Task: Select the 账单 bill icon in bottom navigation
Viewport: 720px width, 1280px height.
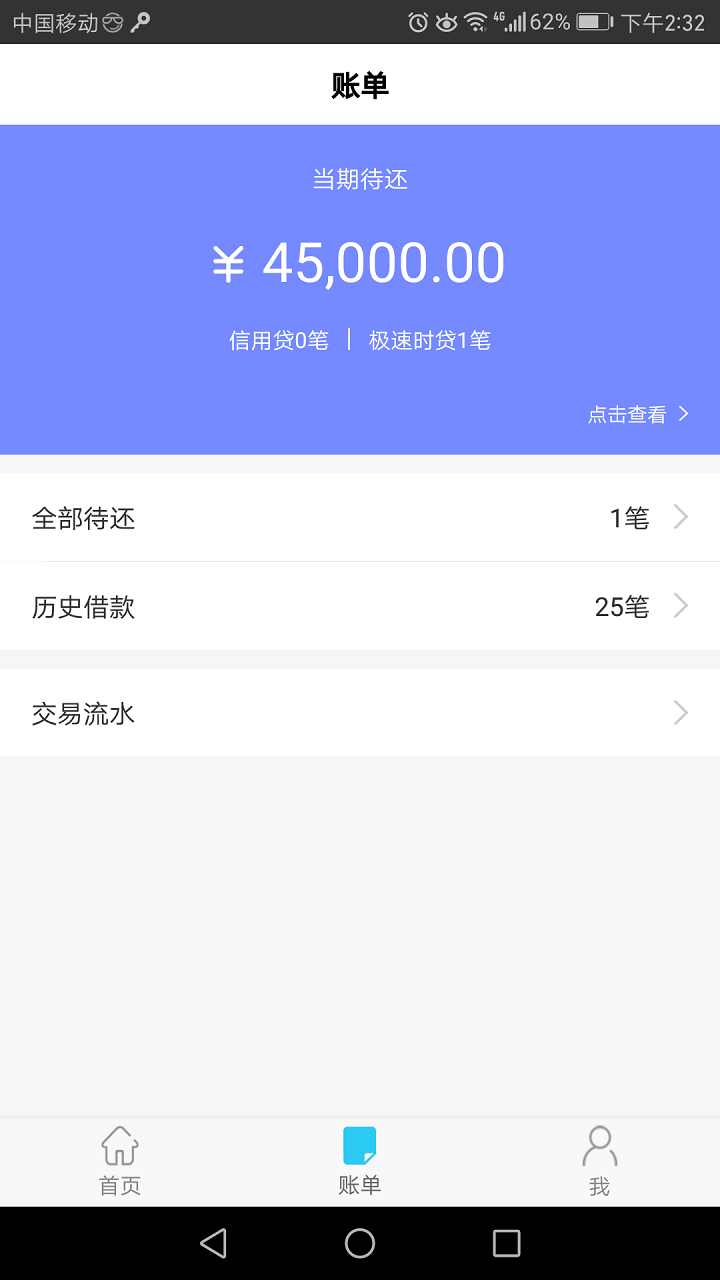Action: (359, 1146)
